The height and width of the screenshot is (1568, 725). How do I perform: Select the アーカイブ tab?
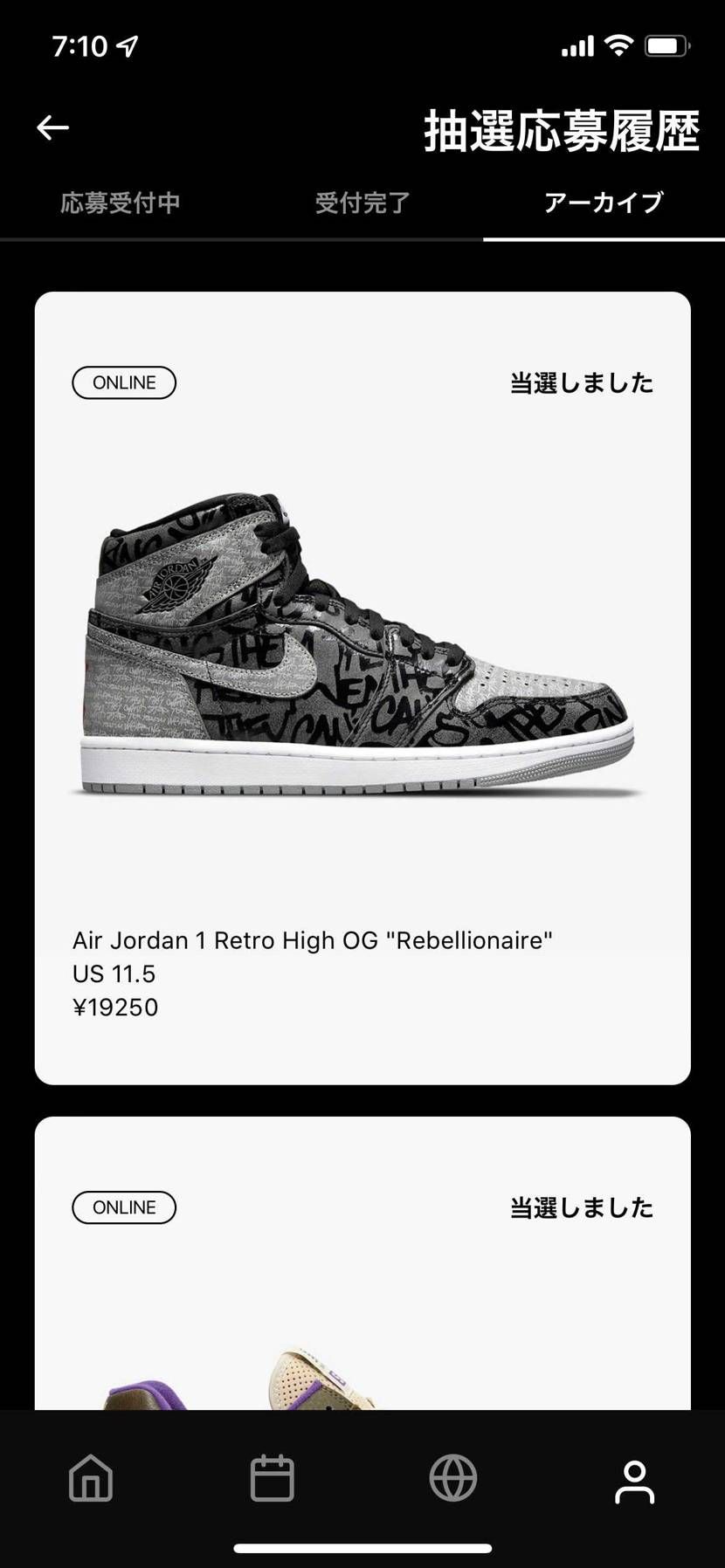604,203
